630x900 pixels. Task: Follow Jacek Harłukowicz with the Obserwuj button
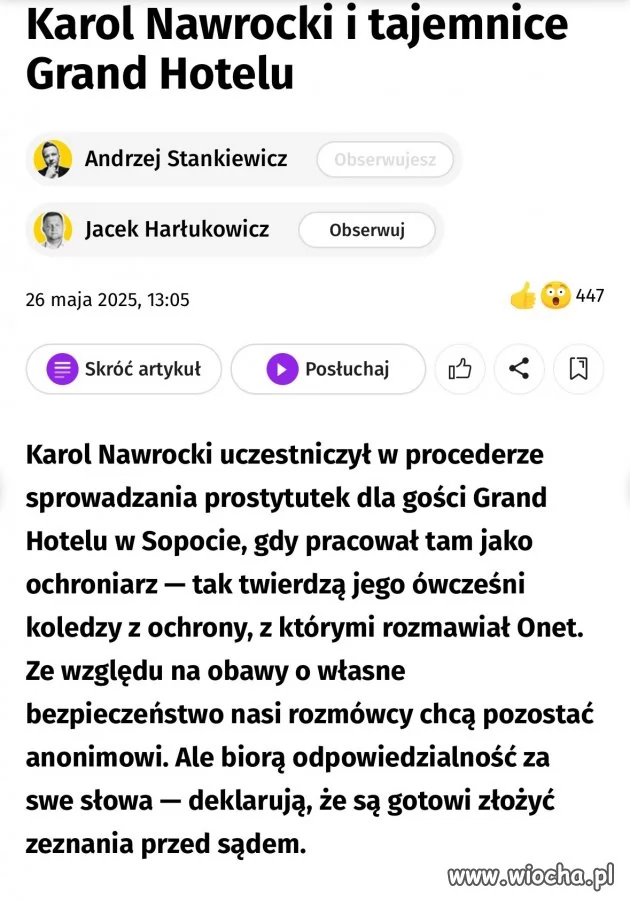[366, 230]
